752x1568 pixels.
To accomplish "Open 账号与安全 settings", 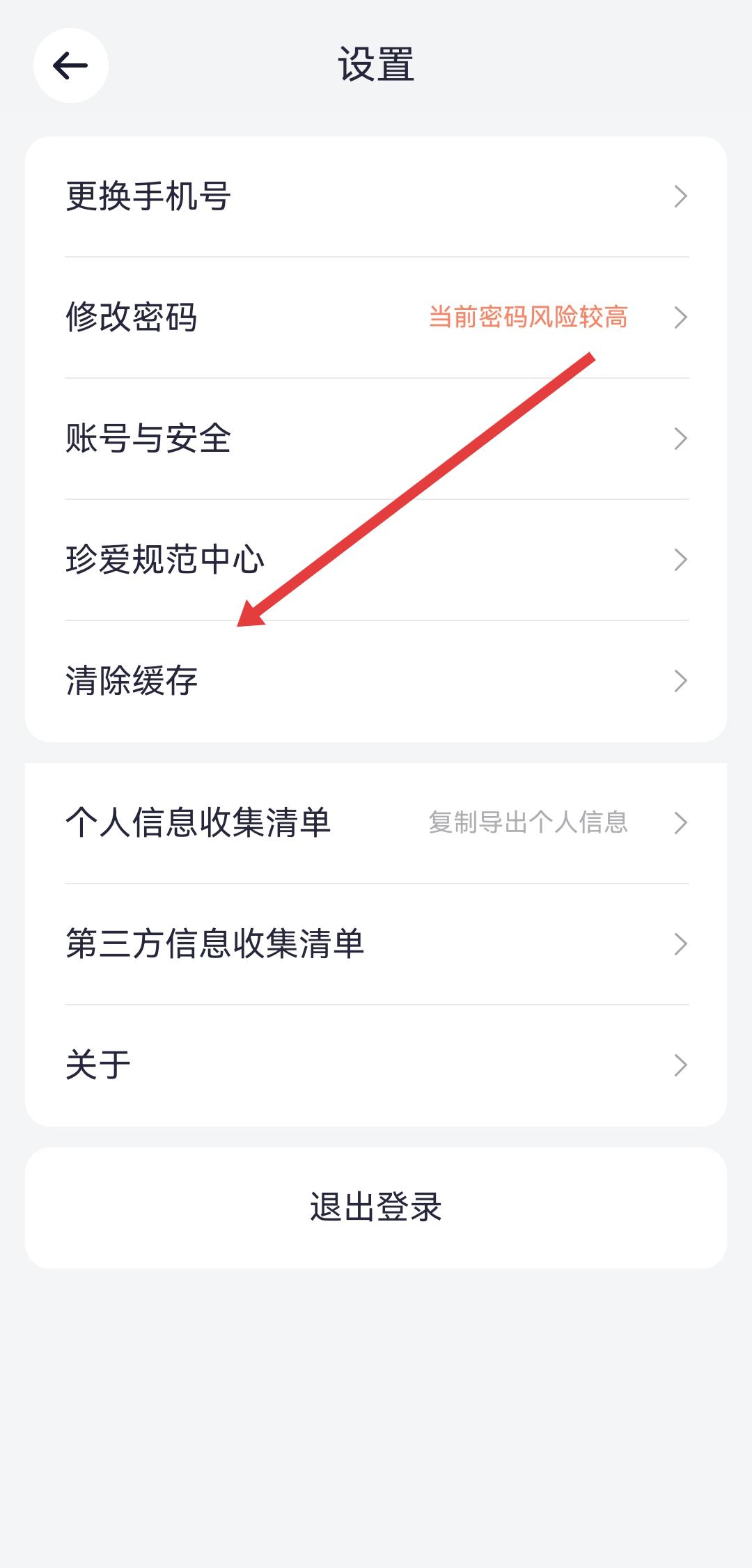I will click(376, 439).
